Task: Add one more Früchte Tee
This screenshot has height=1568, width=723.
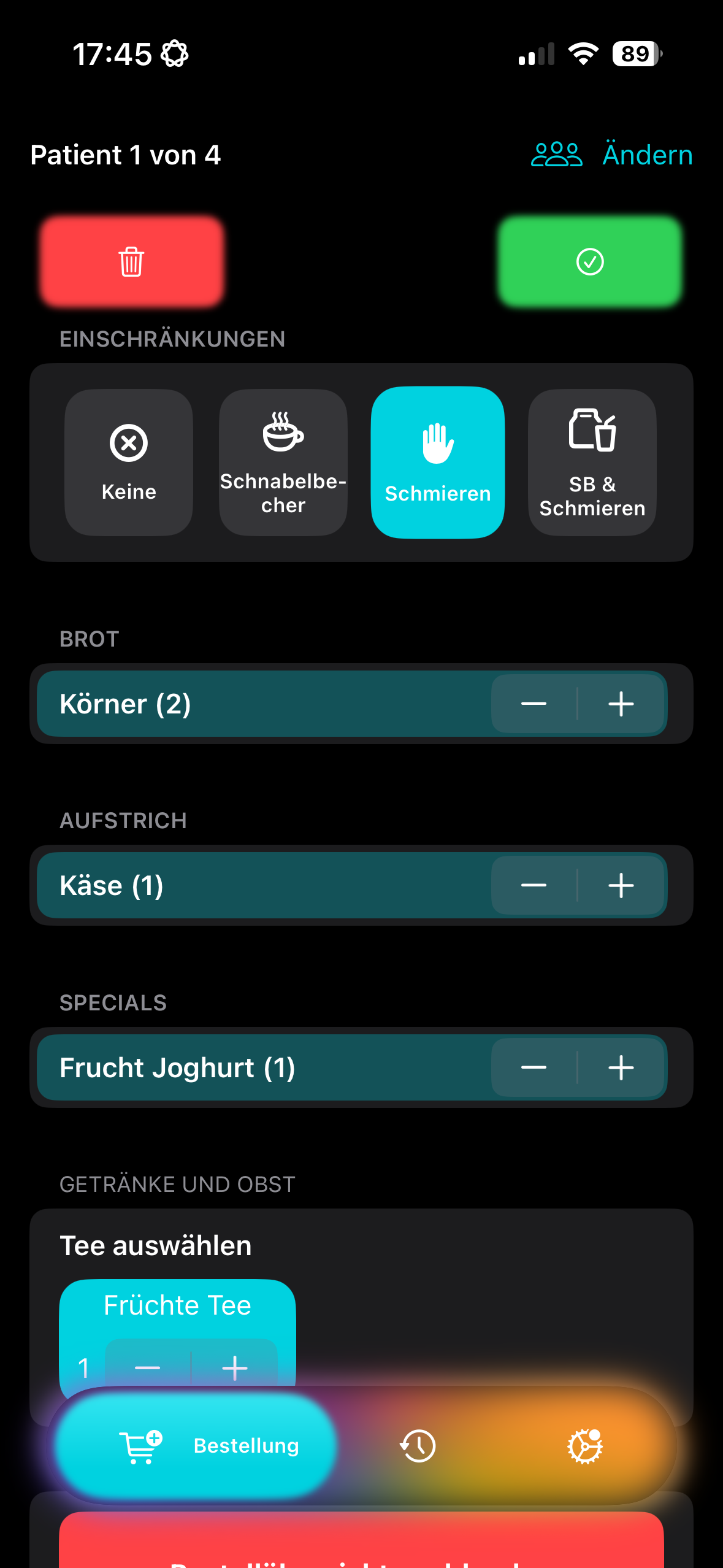Action: tap(235, 1367)
